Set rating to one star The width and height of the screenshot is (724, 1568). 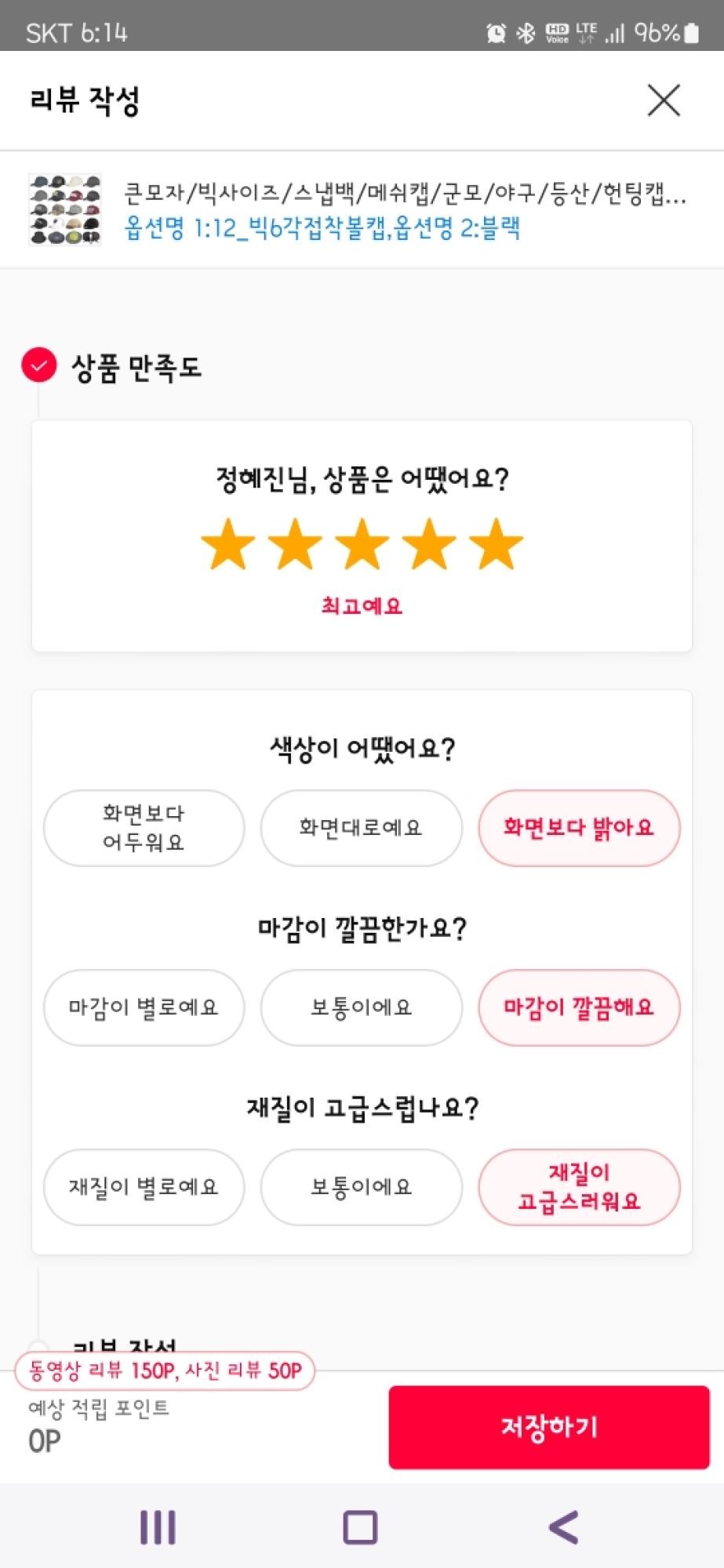click(228, 544)
